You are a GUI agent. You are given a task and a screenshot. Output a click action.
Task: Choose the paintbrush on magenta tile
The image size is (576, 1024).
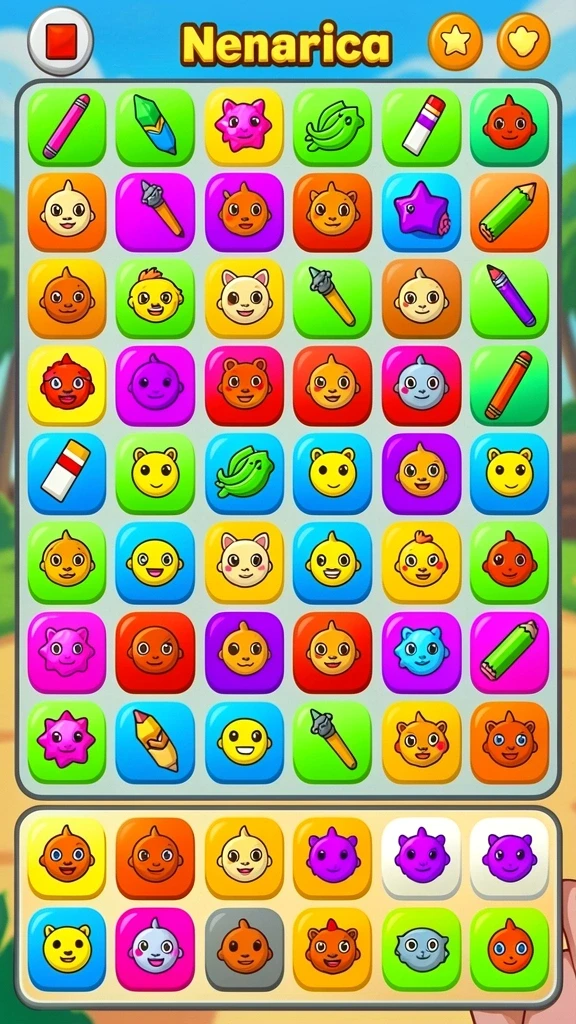point(155,212)
